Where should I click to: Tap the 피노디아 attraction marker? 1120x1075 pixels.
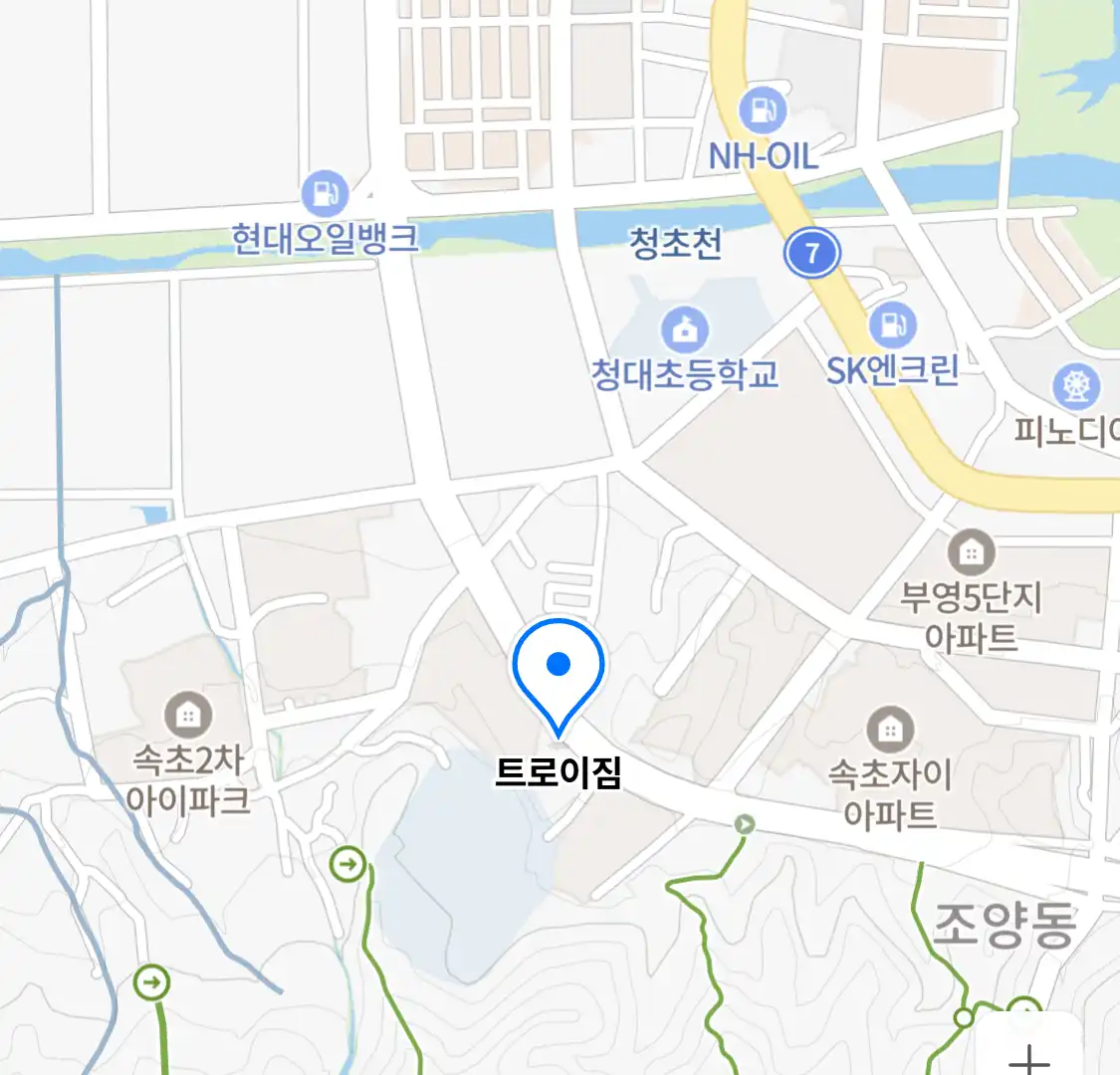coord(1076,386)
